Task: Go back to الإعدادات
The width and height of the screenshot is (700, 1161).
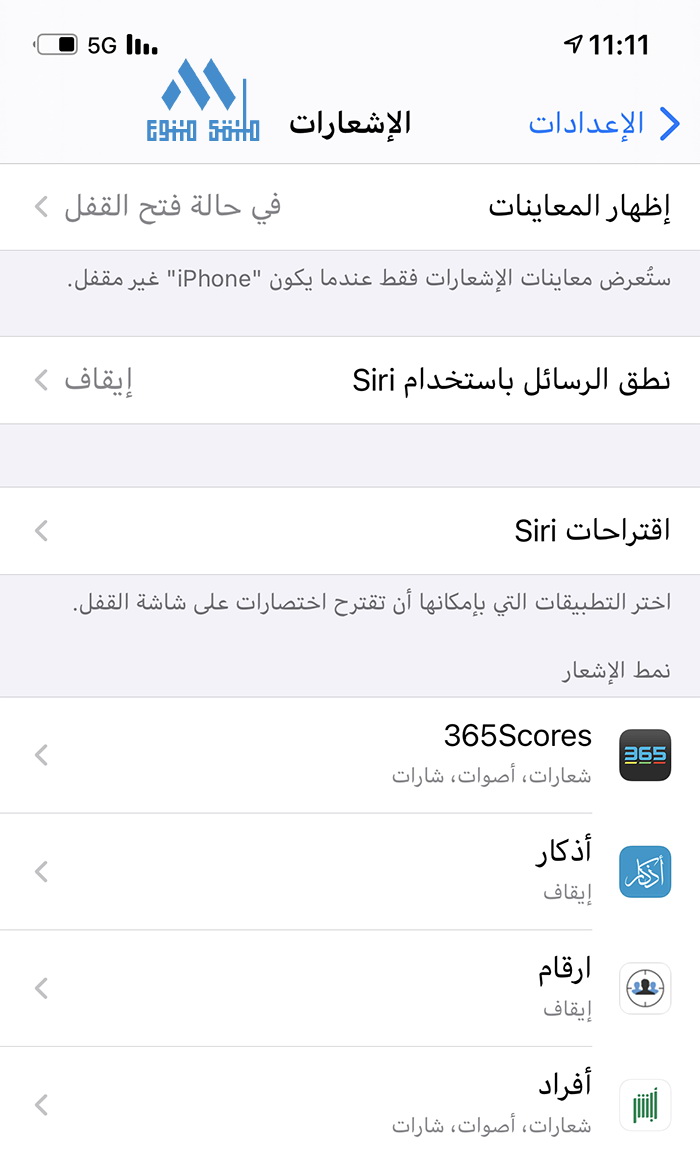Action: coord(603,124)
